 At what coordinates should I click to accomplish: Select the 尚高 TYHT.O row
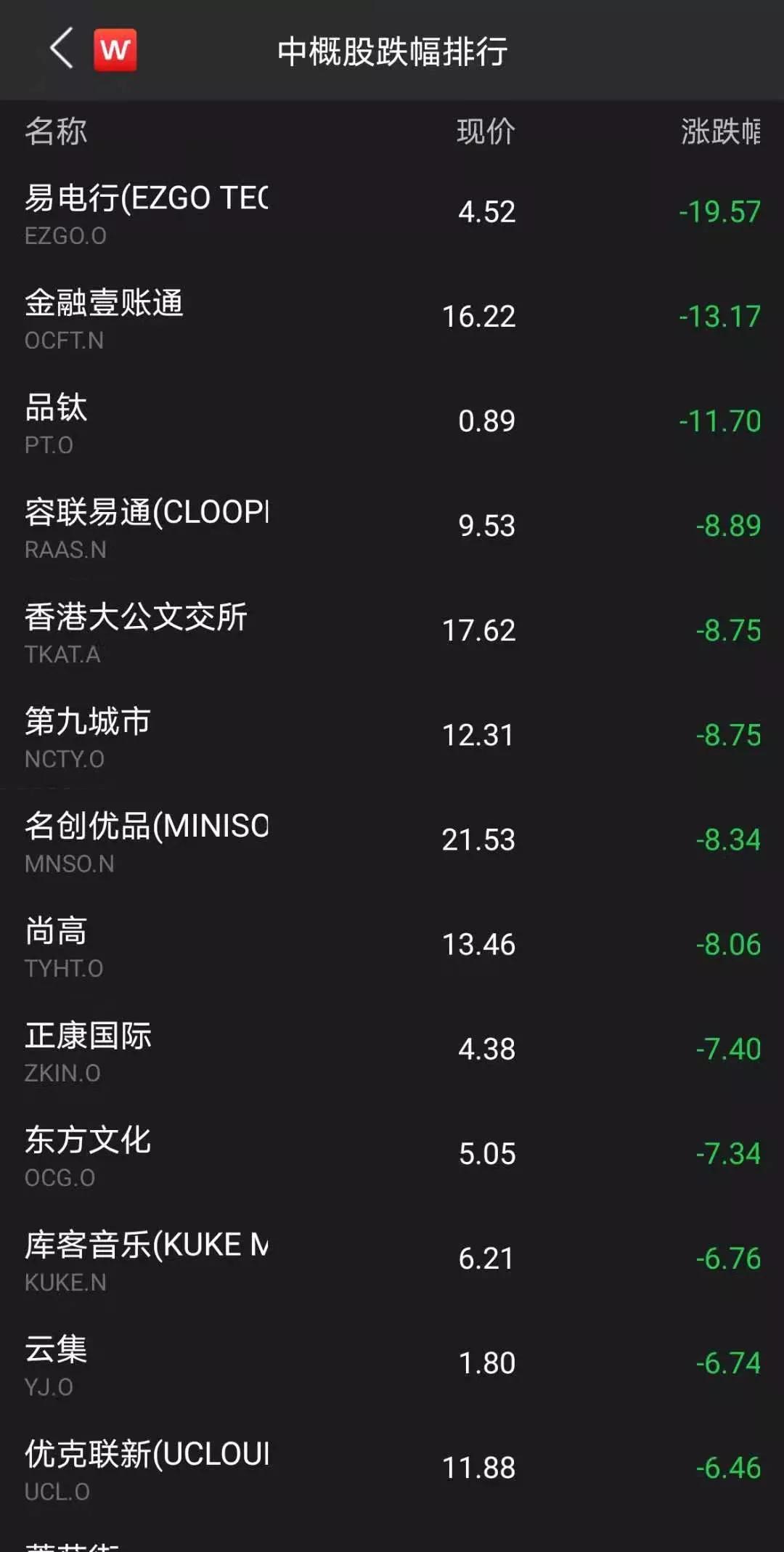tap(392, 945)
